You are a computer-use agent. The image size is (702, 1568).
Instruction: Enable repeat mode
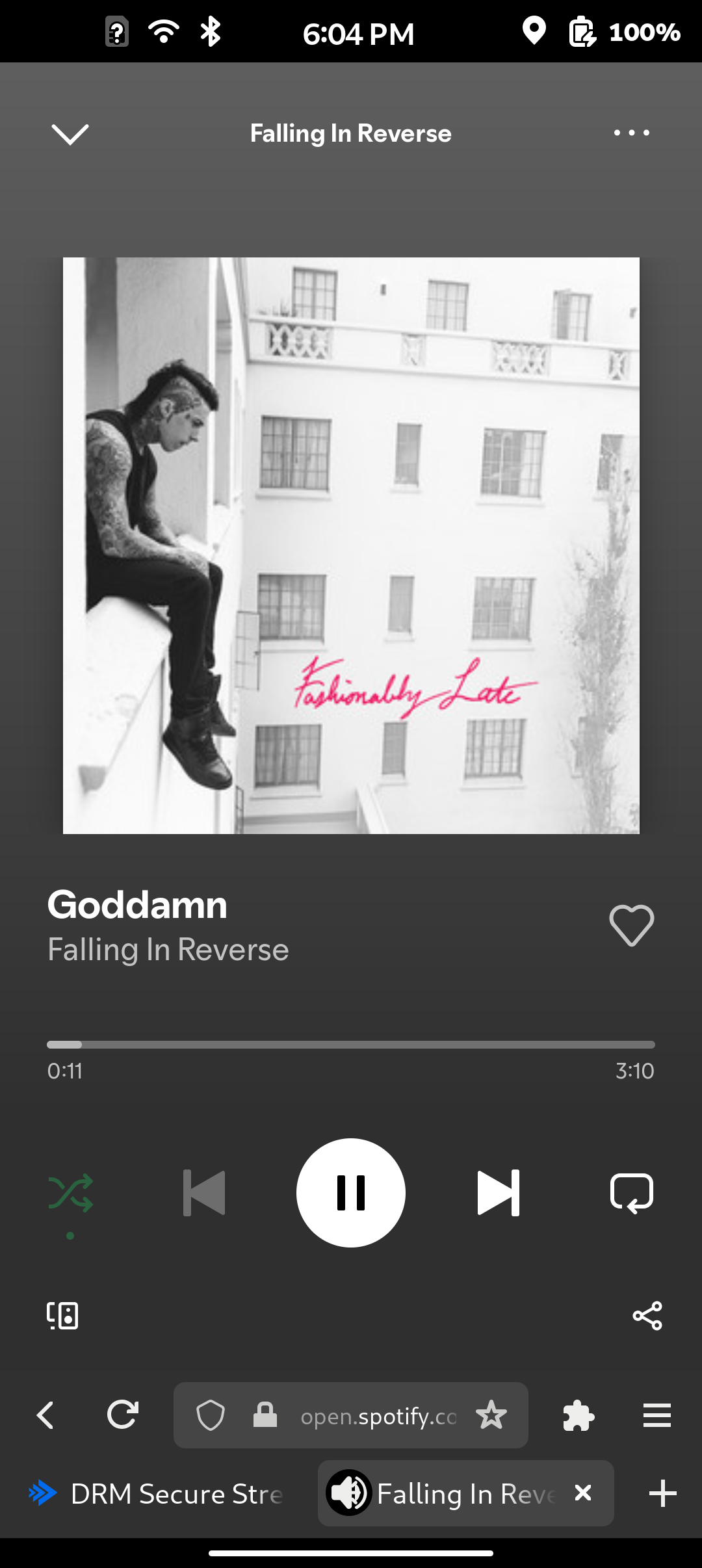(x=632, y=1193)
